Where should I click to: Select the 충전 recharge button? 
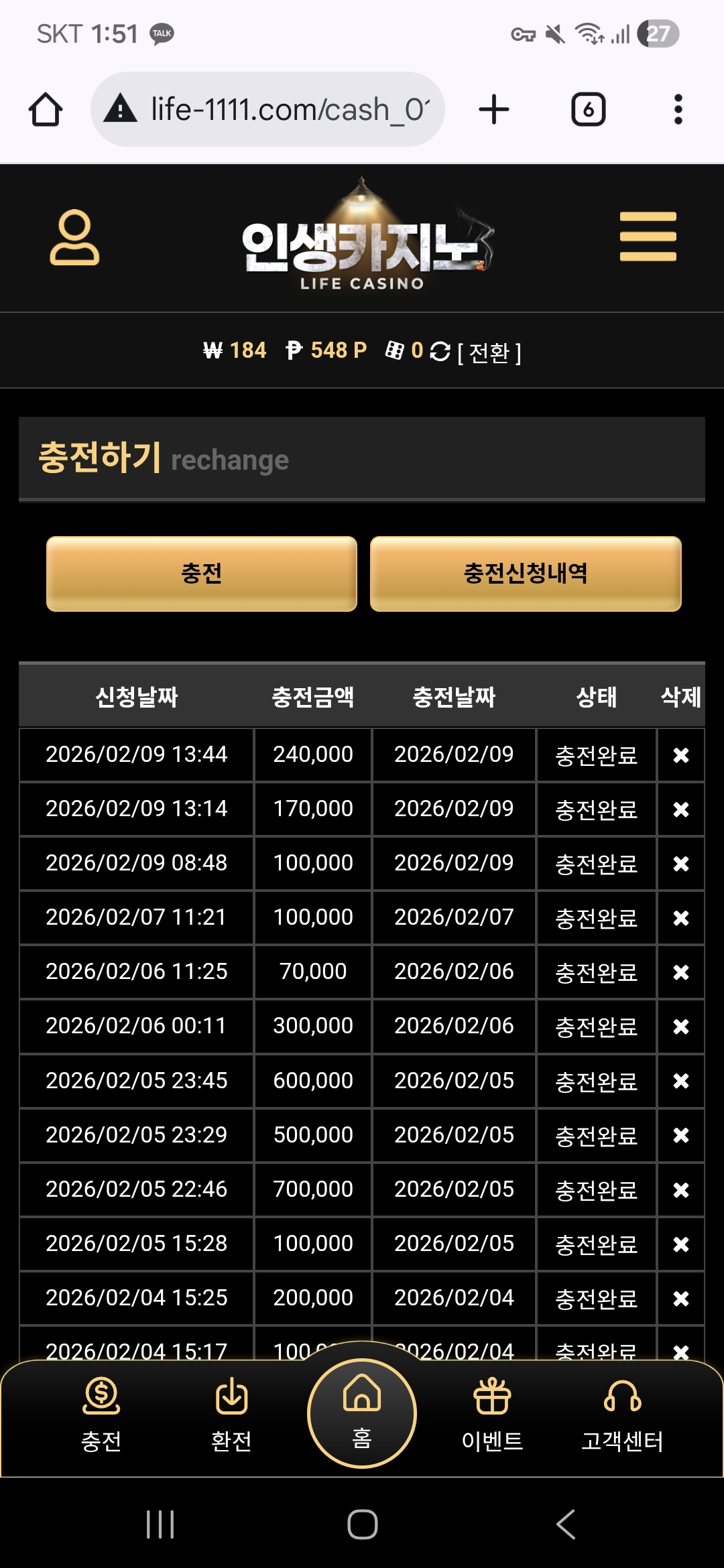201,574
